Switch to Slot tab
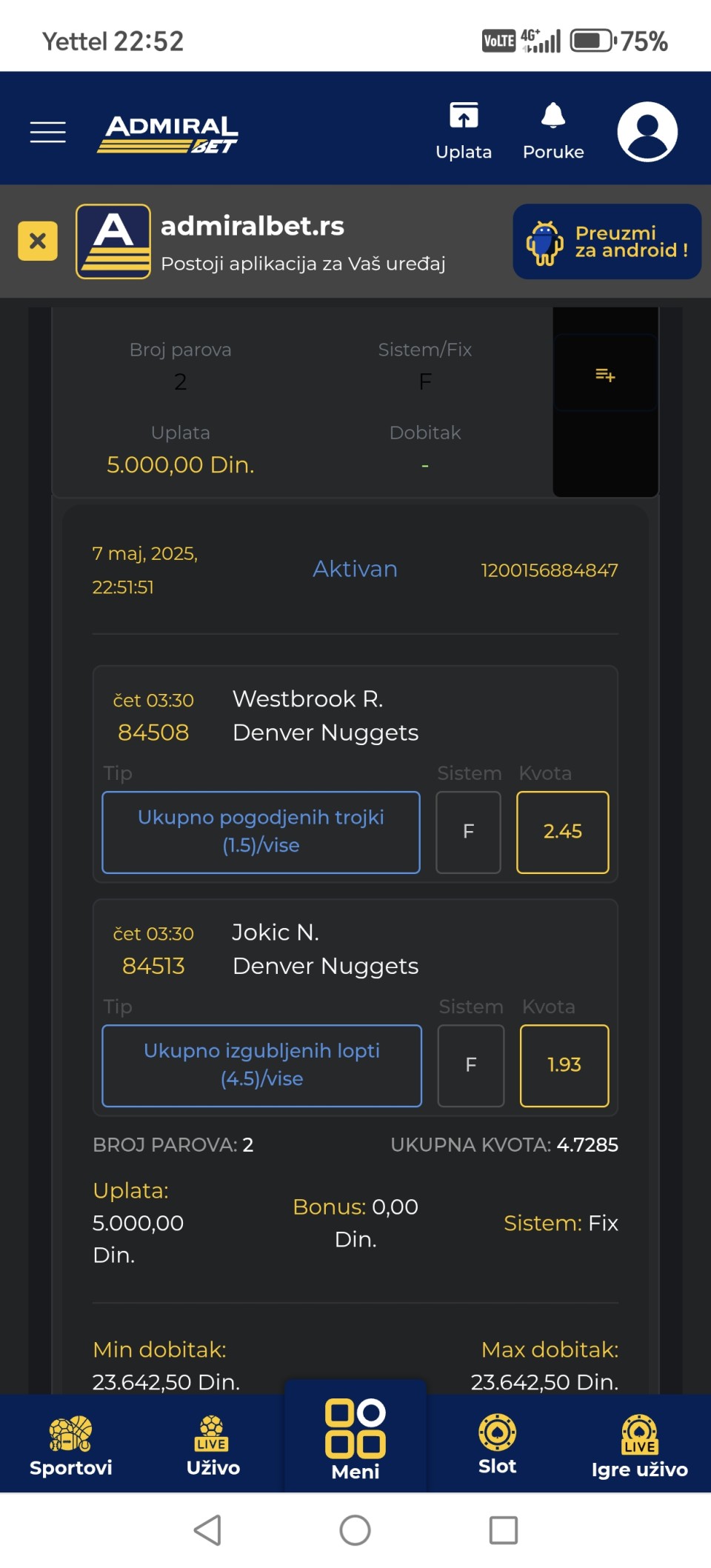 pos(497,1444)
